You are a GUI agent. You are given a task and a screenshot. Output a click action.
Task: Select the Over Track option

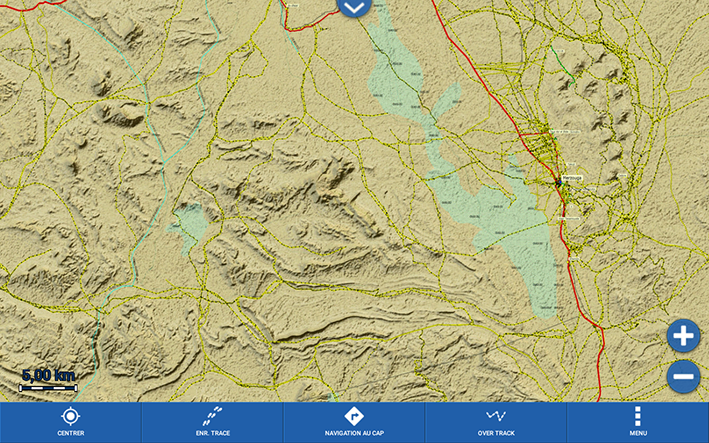[496, 421]
